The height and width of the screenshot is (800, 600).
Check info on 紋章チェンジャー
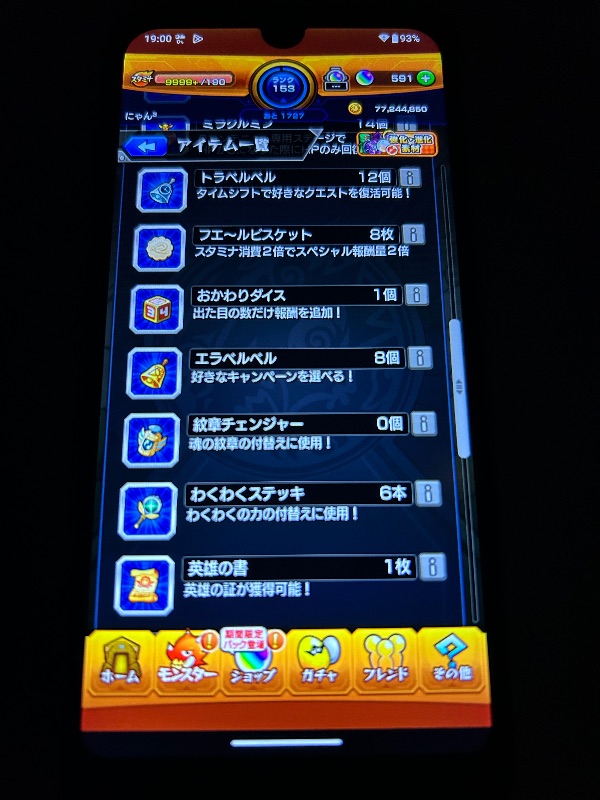tap(424, 424)
